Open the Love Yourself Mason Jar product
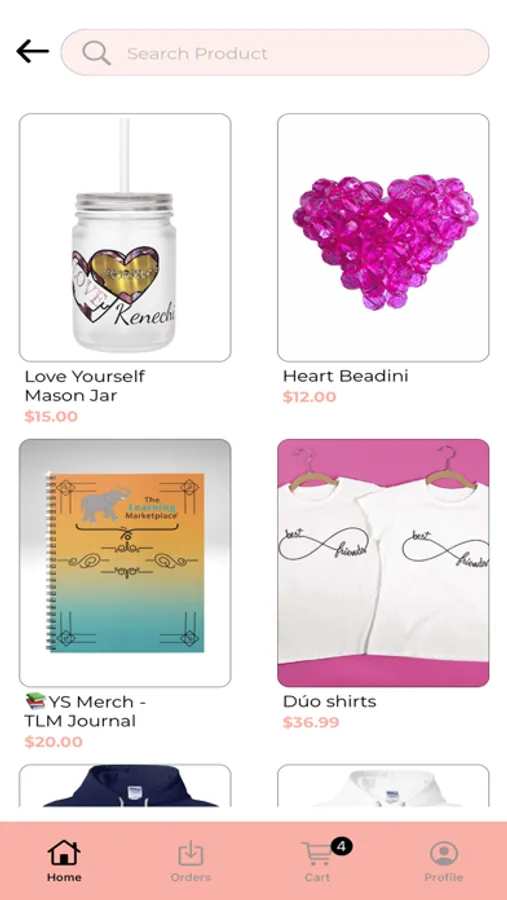The image size is (507, 900). click(x=125, y=238)
